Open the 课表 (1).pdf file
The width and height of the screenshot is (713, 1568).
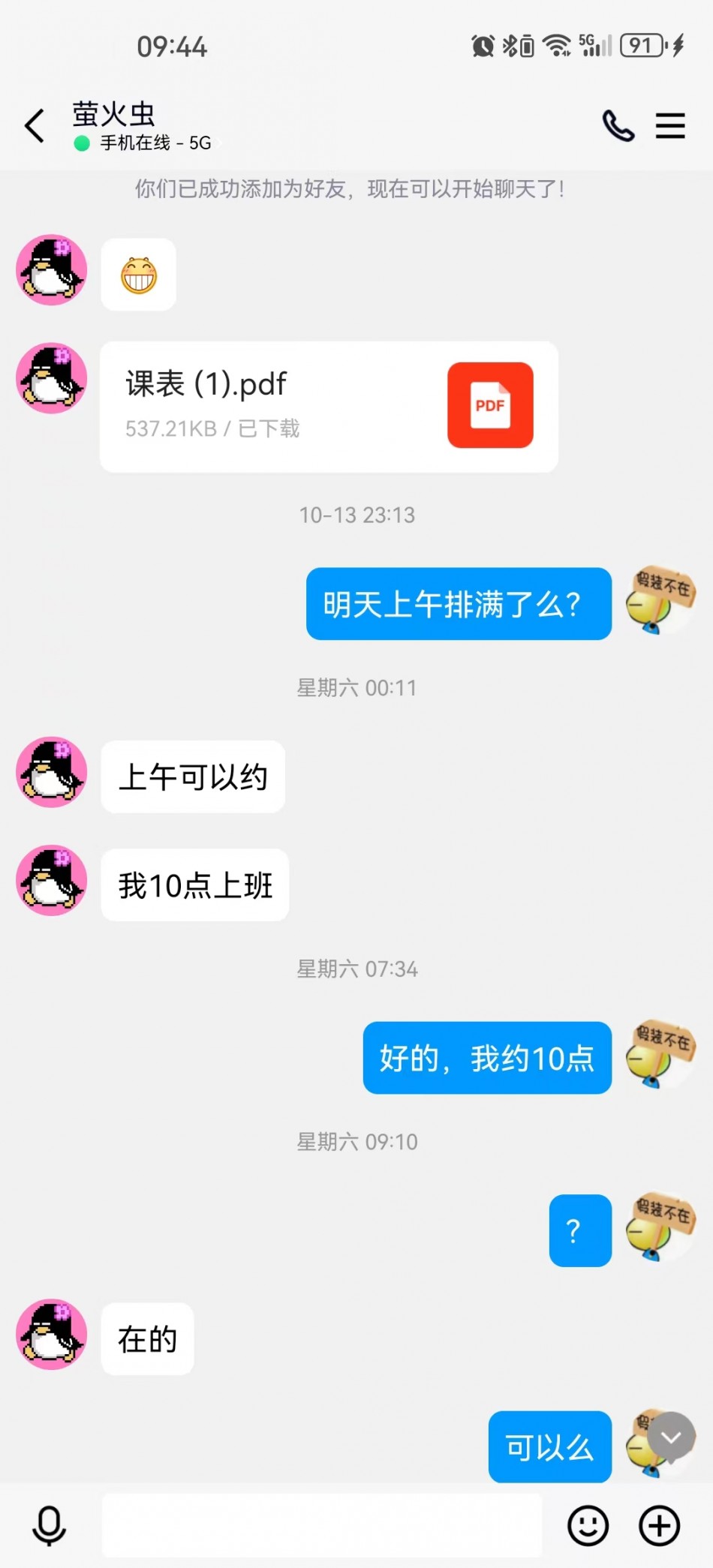329,407
